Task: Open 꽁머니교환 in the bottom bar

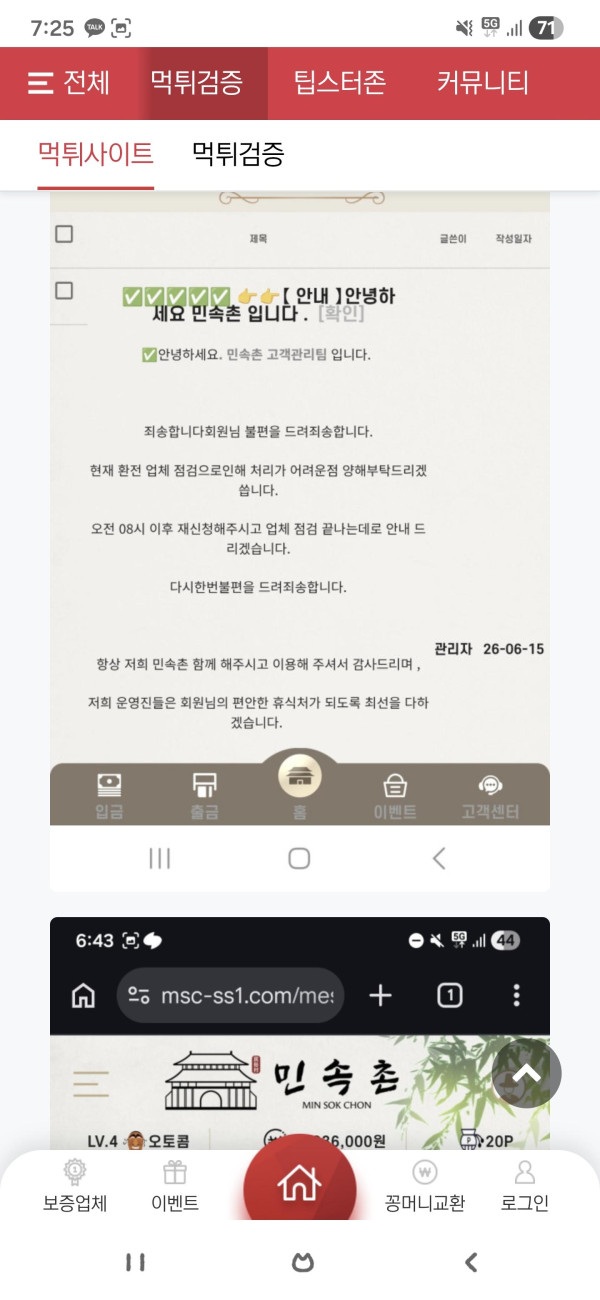Action: point(425,1188)
